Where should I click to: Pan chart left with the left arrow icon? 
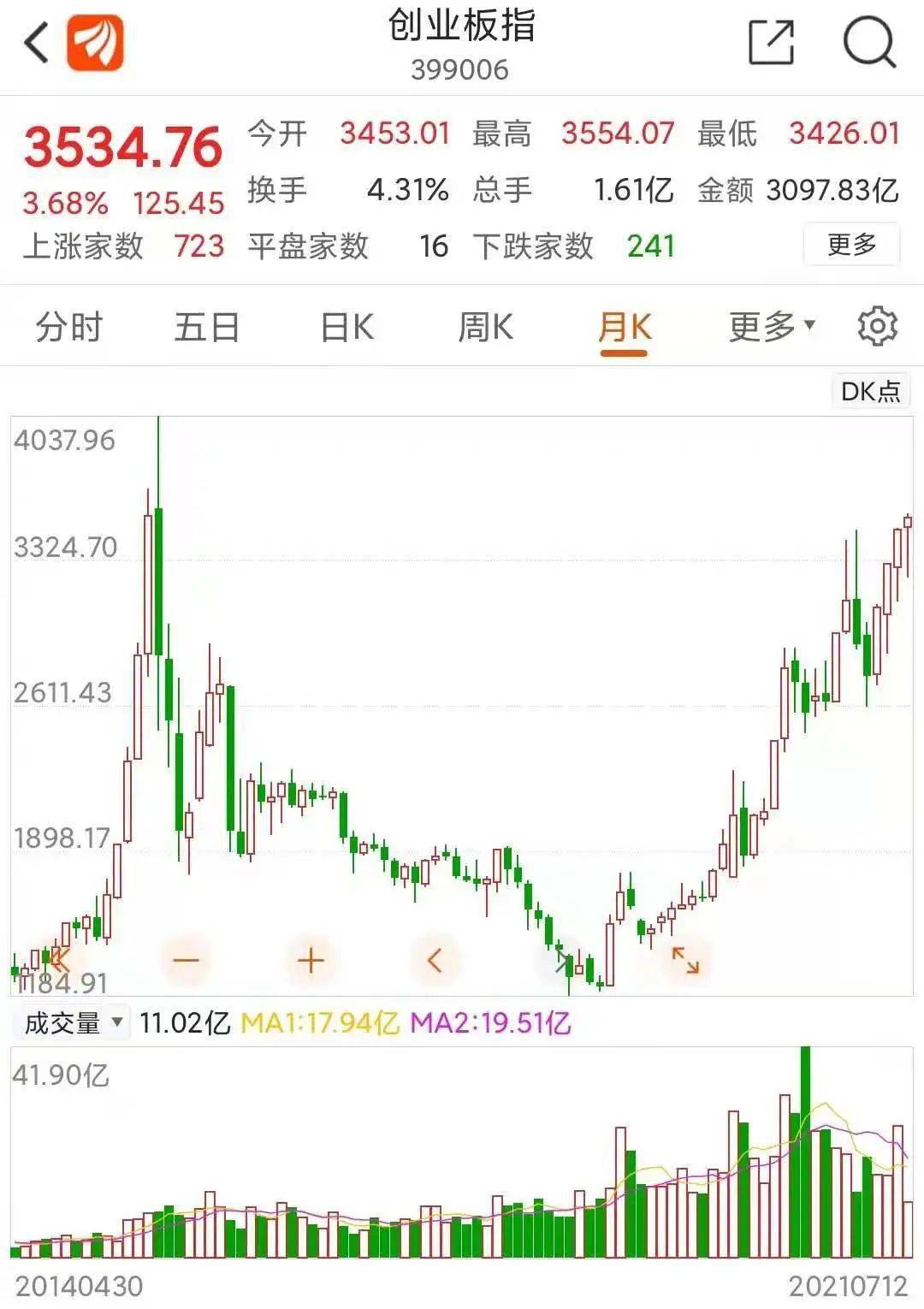coord(436,960)
